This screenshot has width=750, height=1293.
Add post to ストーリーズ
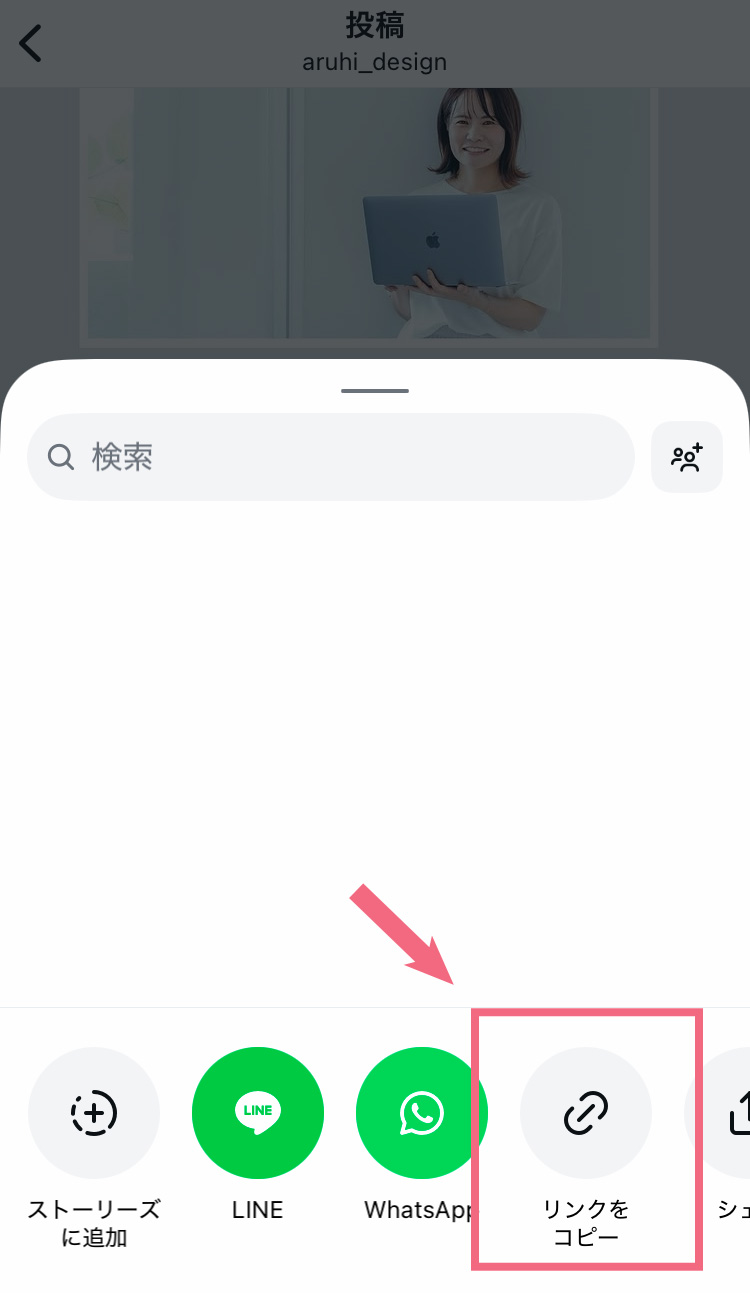[94, 1113]
